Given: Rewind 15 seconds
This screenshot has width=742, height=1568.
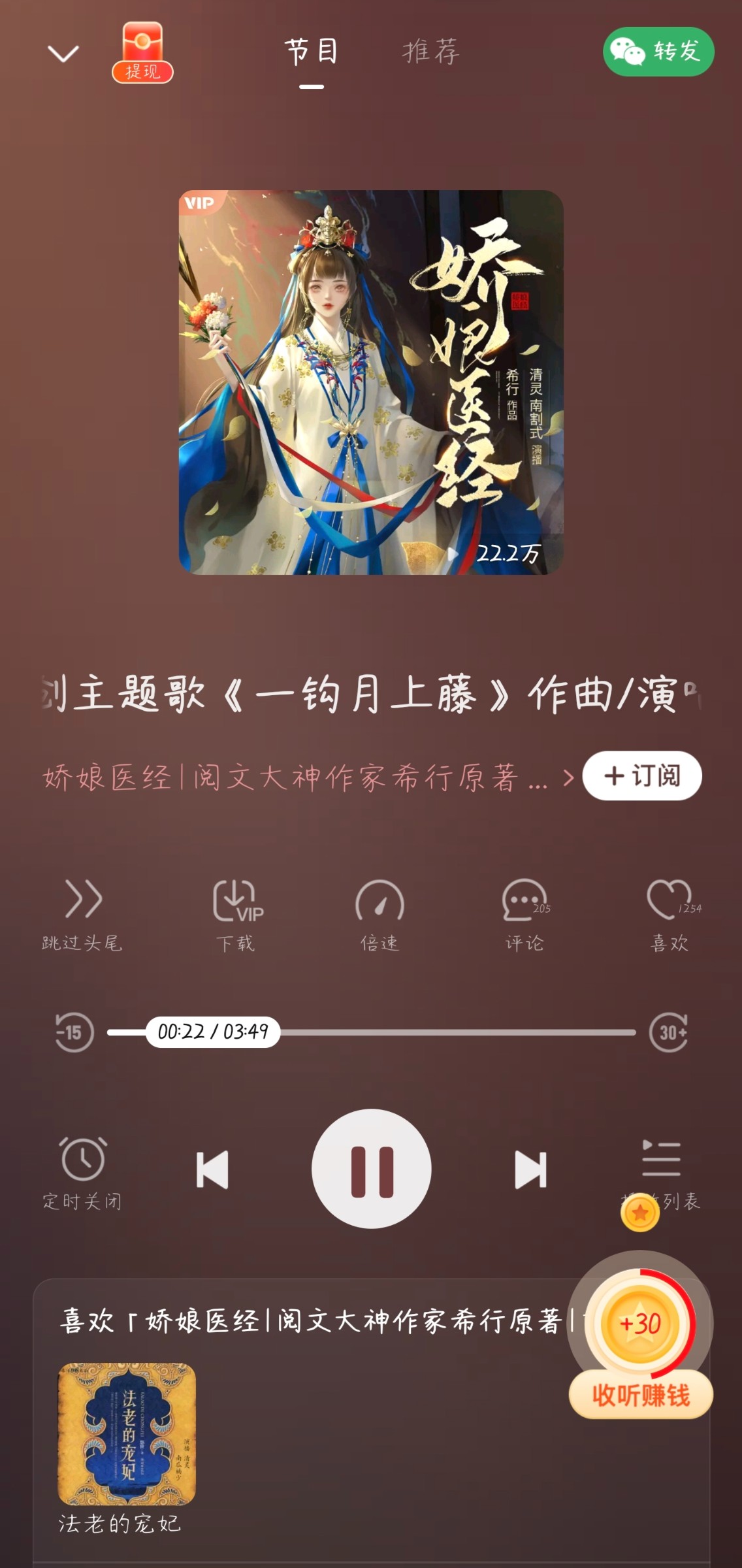Looking at the screenshot, I should tap(74, 1032).
